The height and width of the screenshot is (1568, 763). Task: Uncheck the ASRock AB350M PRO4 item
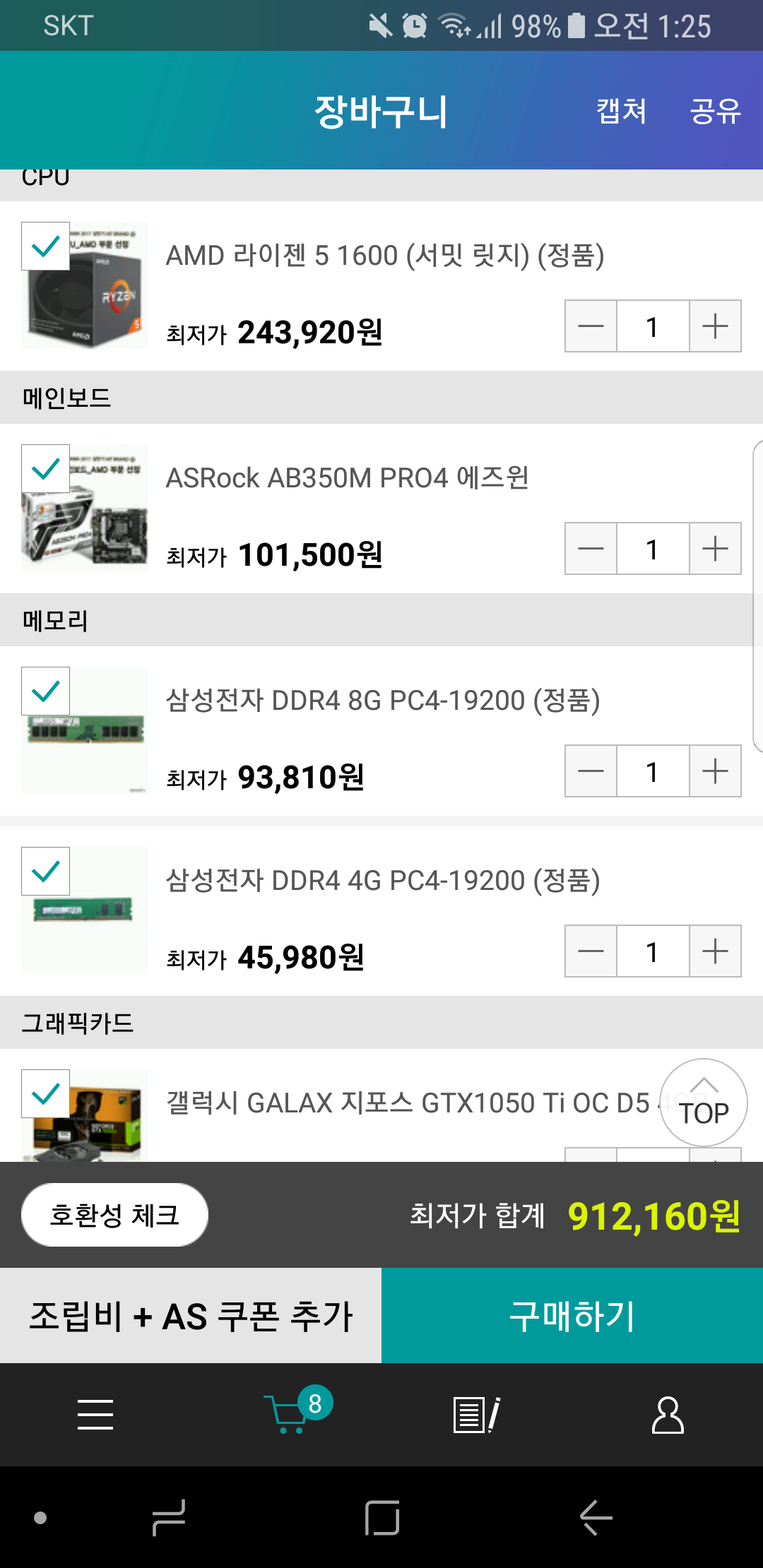coord(46,469)
